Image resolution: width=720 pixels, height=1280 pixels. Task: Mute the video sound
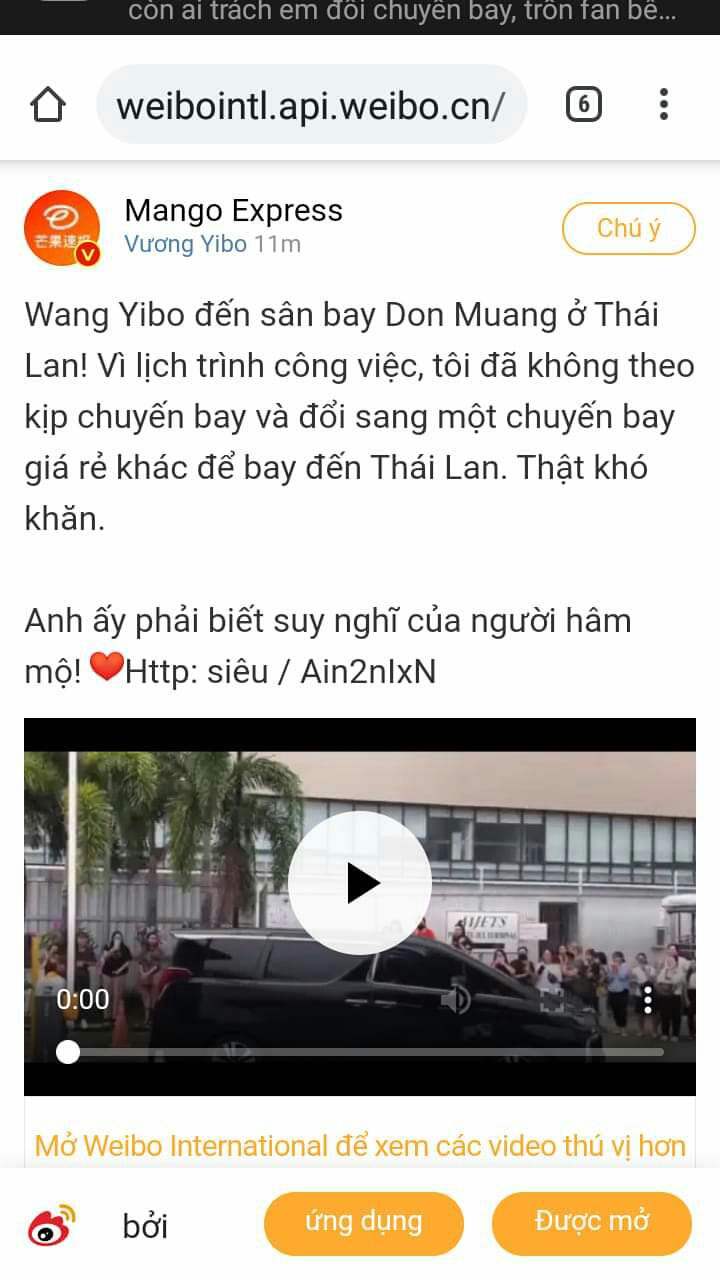coord(456,999)
